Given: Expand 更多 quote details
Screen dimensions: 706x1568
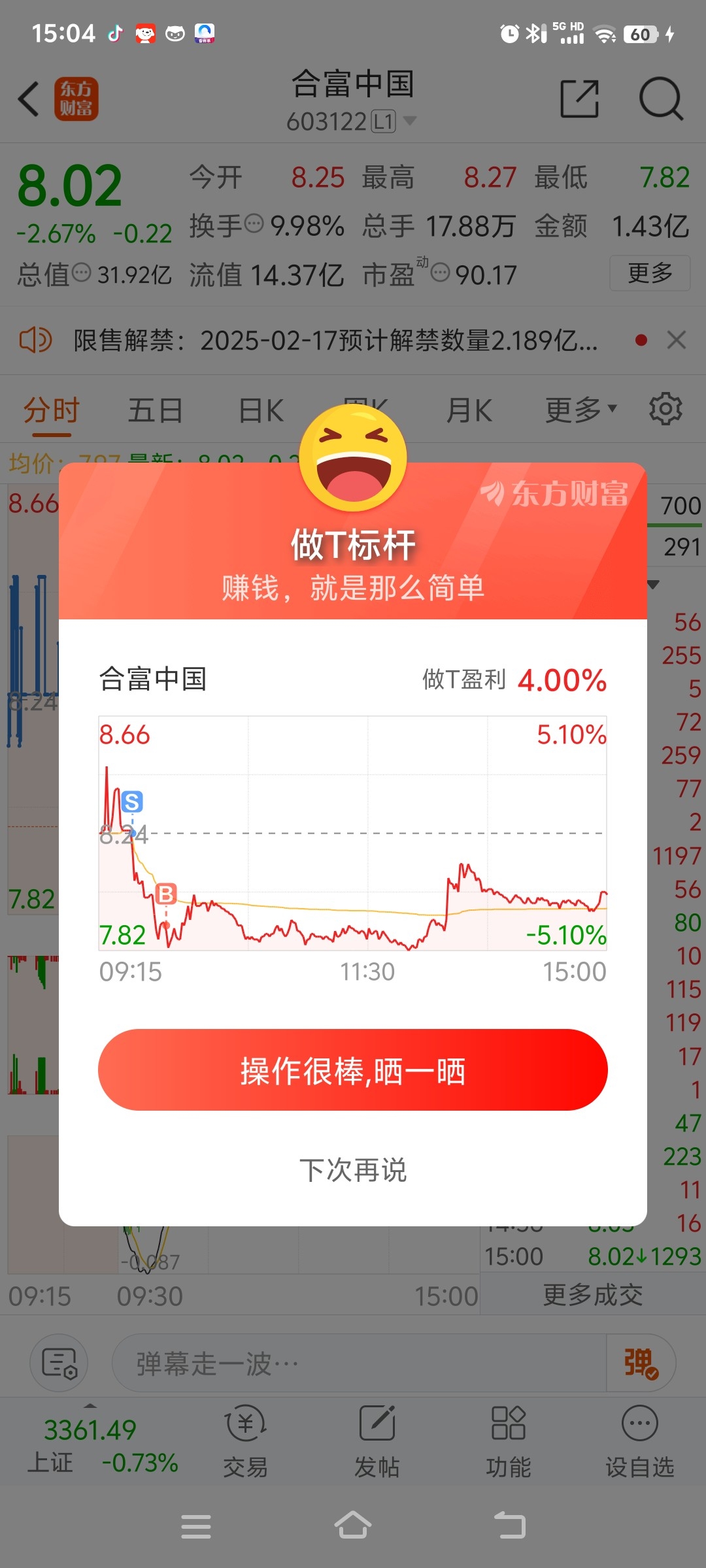Looking at the screenshot, I should point(649,274).
